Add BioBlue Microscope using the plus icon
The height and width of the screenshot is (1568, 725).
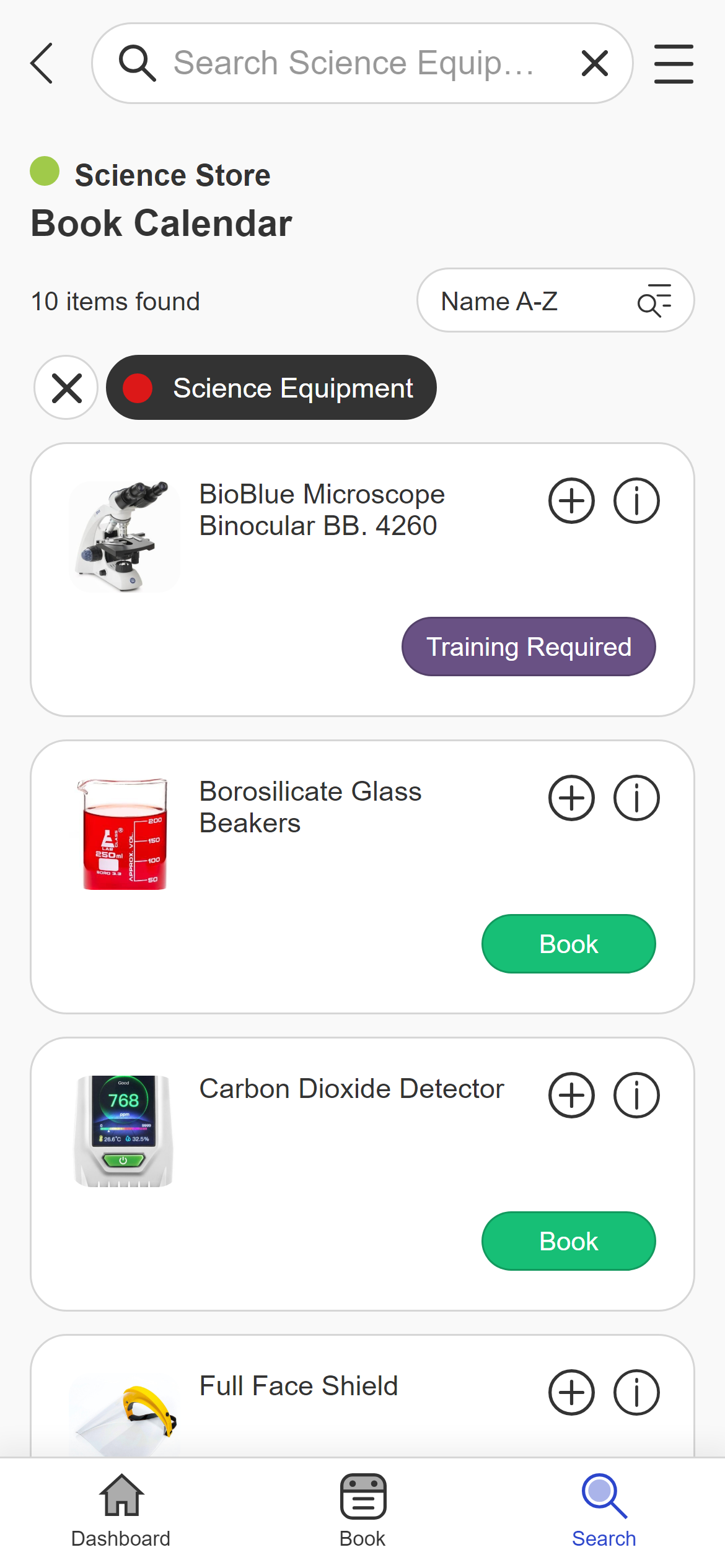click(571, 501)
